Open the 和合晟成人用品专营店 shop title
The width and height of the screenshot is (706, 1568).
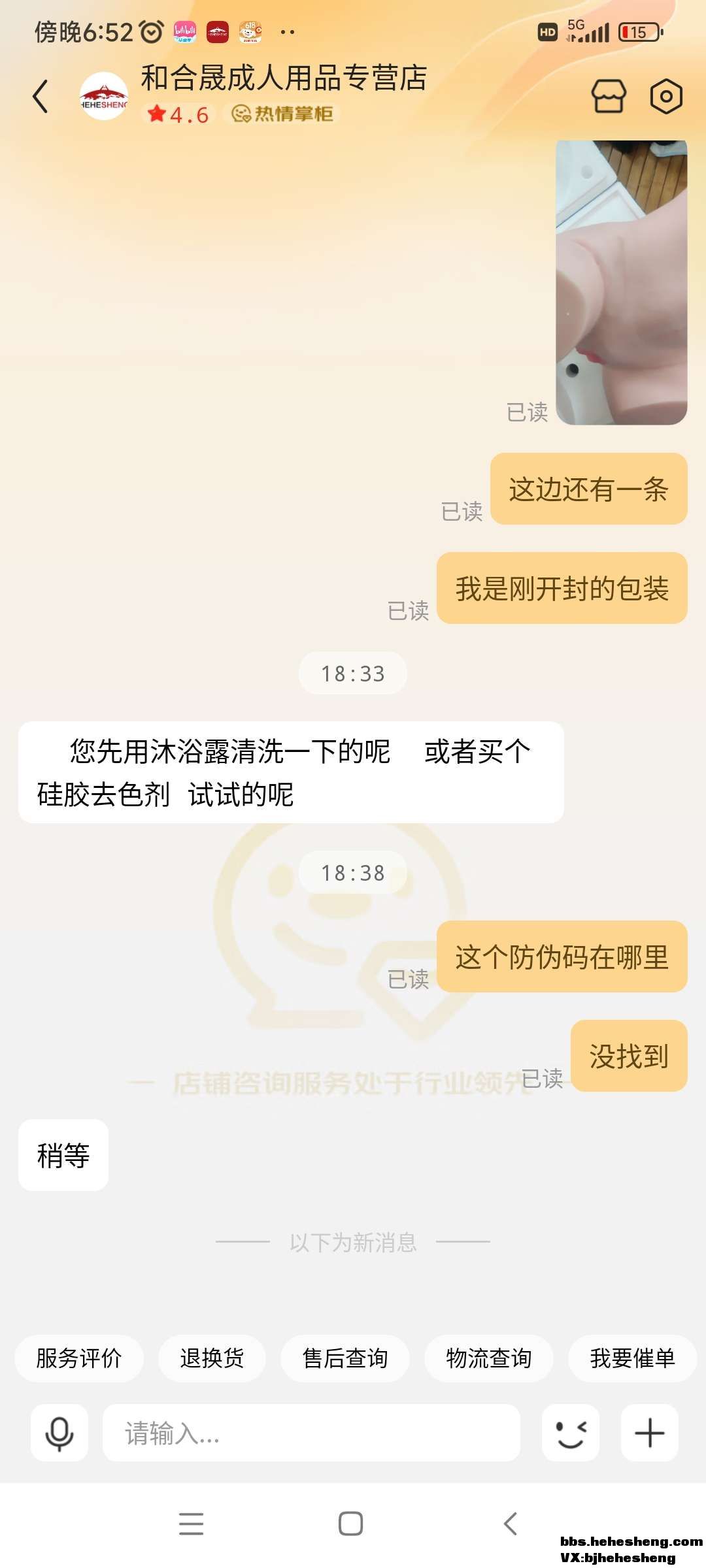coord(284,78)
